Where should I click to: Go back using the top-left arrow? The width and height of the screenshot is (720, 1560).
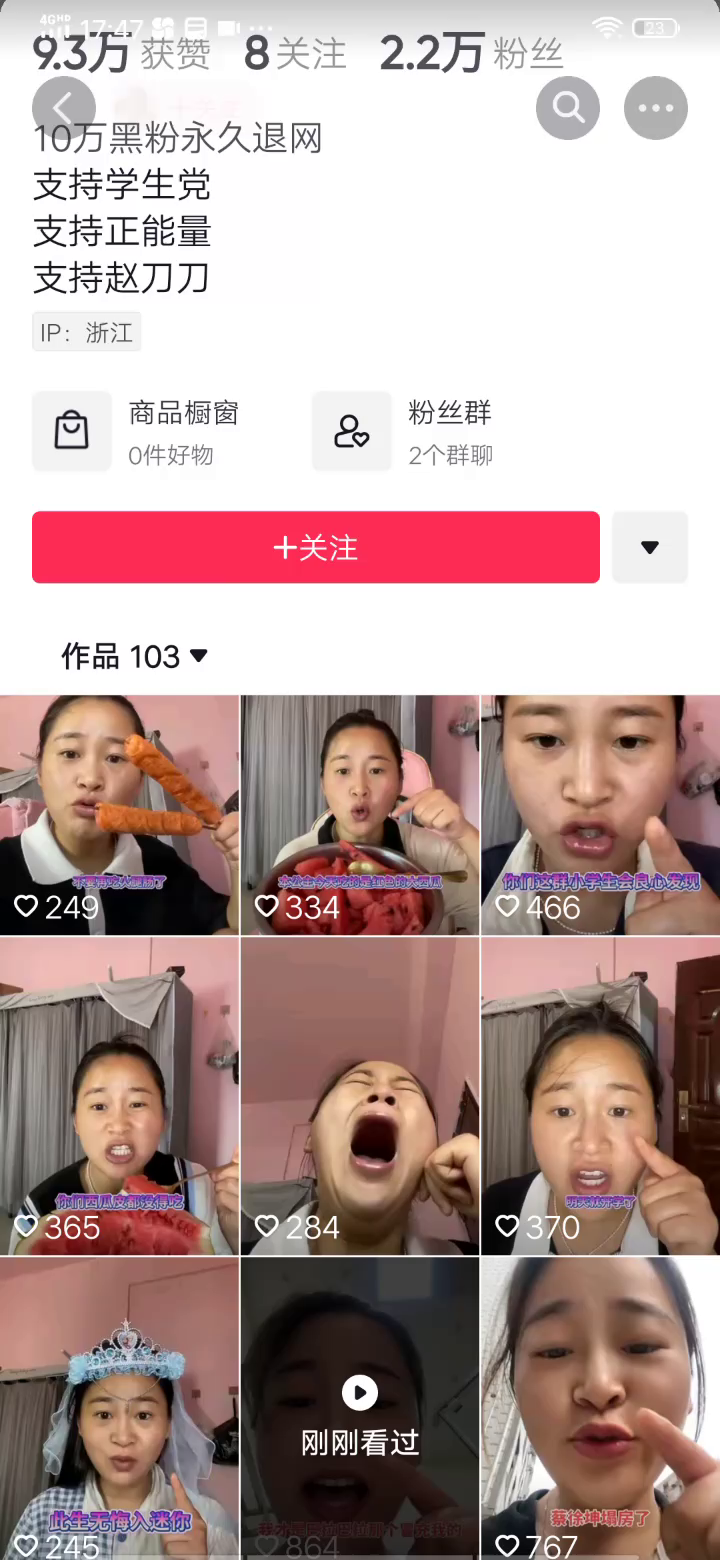tap(64, 107)
